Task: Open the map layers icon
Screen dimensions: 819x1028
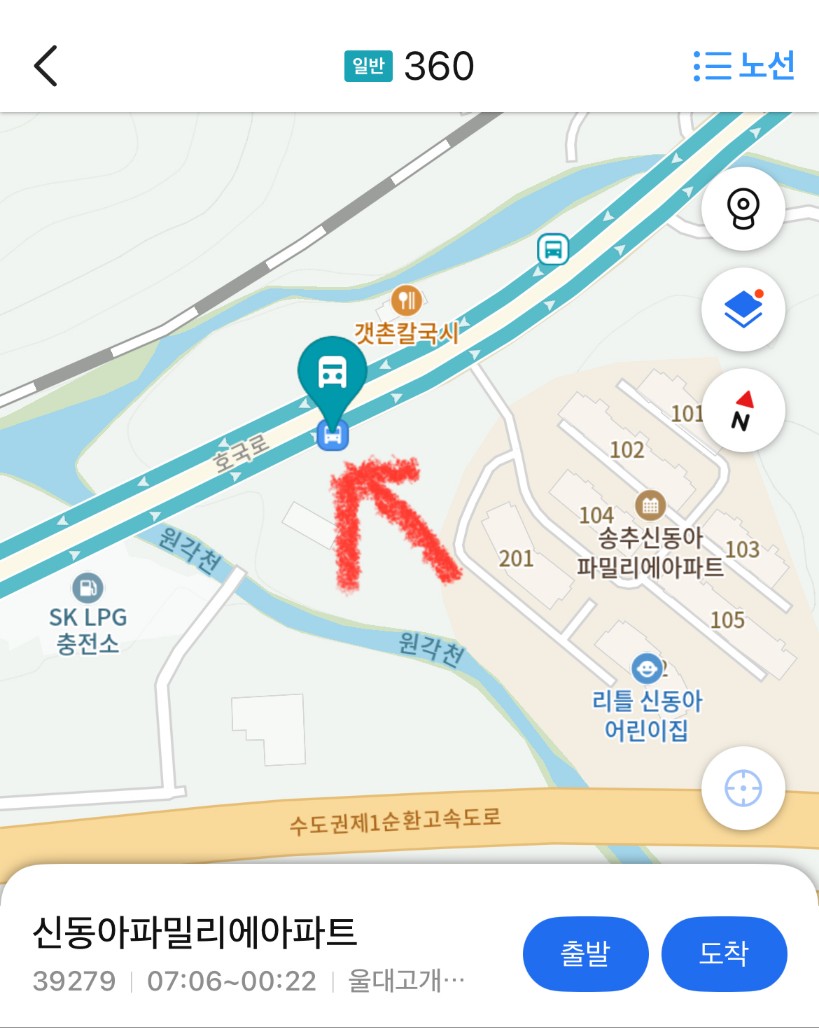Action: (743, 309)
